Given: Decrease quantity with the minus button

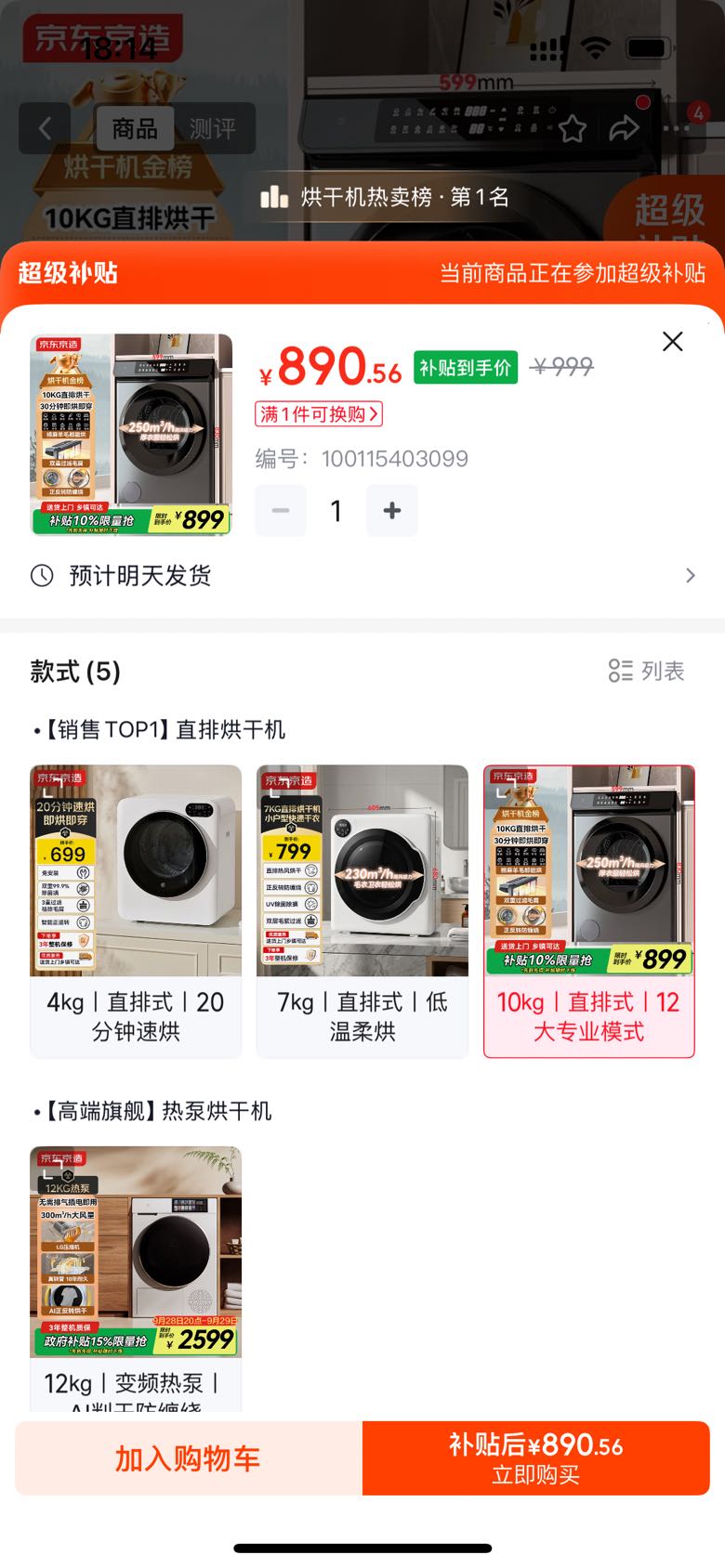Looking at the screenshot, I should click(281, 510).
